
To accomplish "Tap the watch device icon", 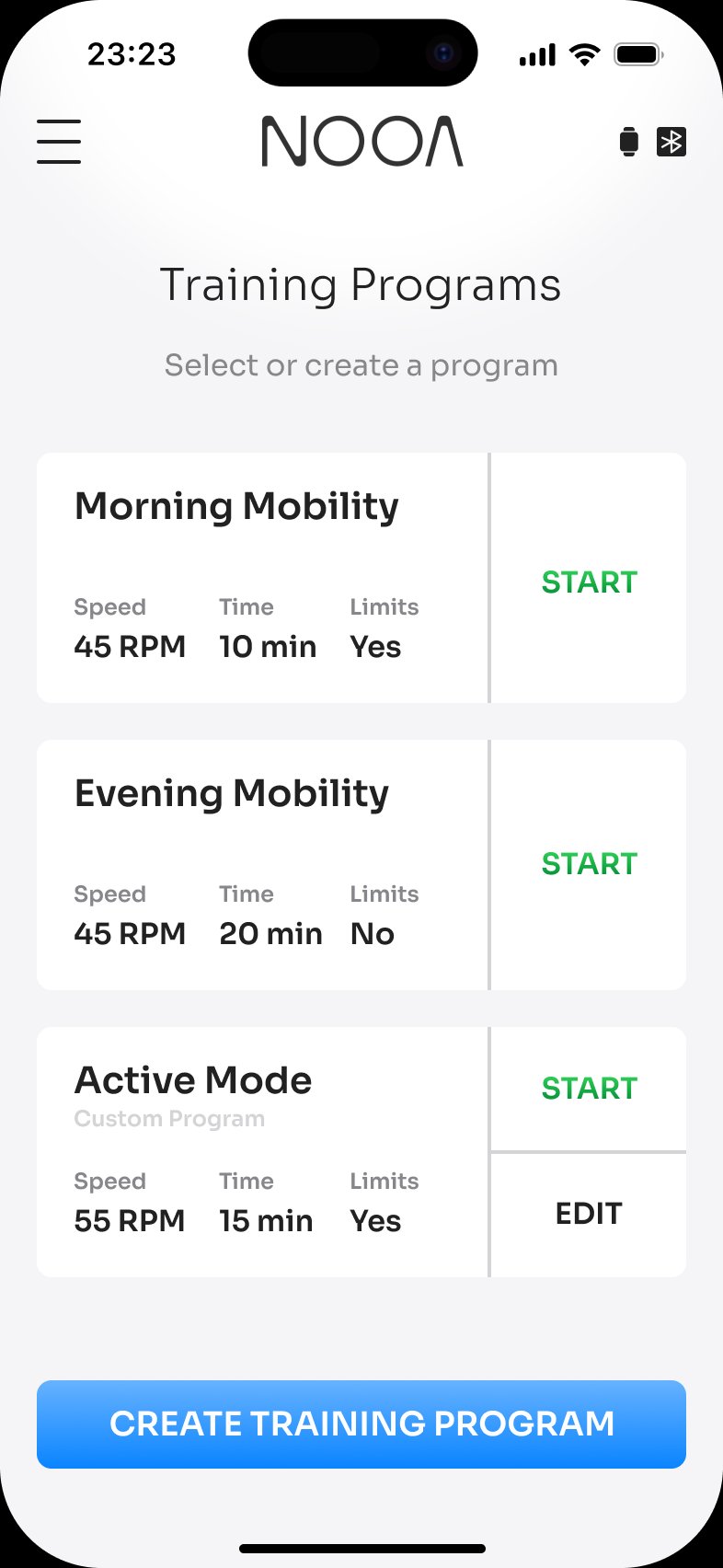I will [x=629, y=142].
